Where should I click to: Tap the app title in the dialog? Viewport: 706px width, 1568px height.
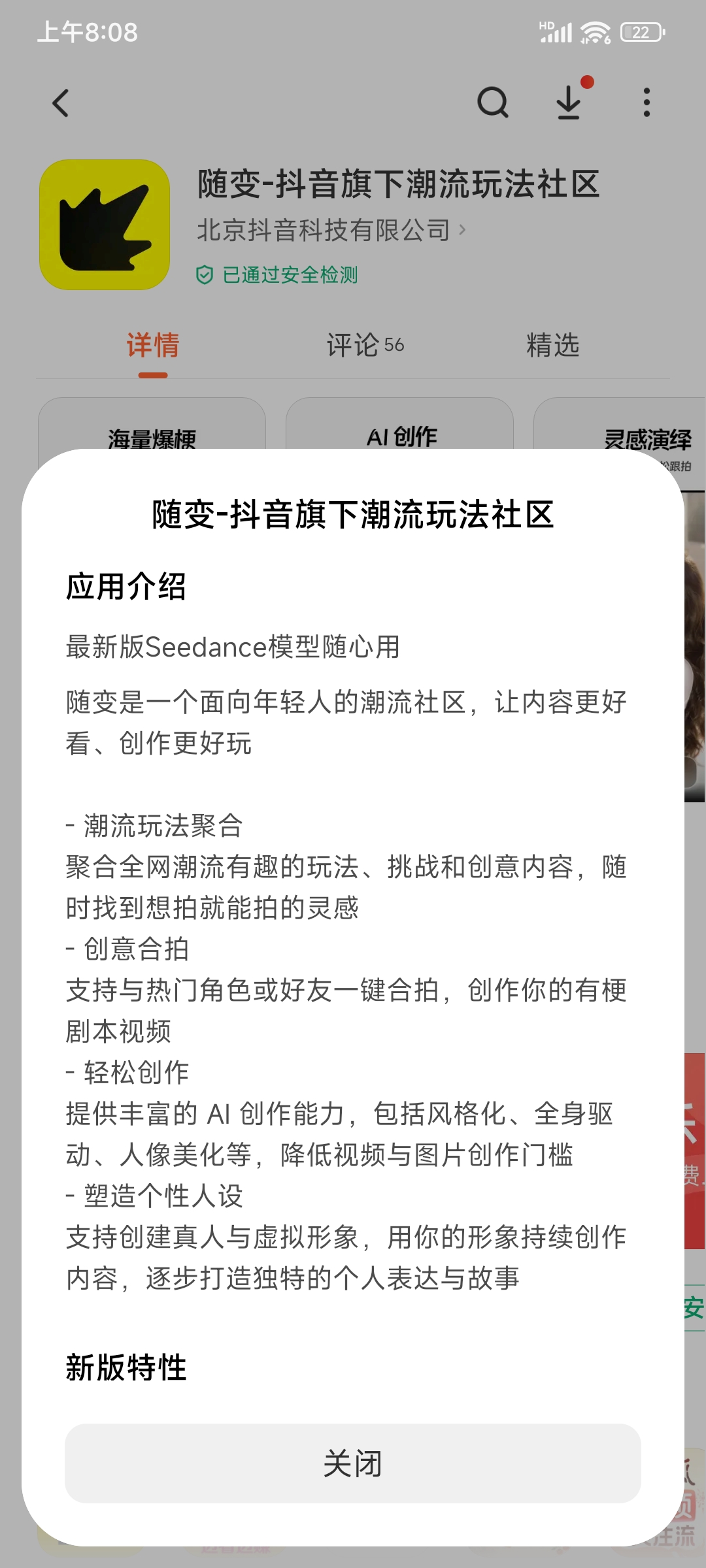click(x=353, y=515)
